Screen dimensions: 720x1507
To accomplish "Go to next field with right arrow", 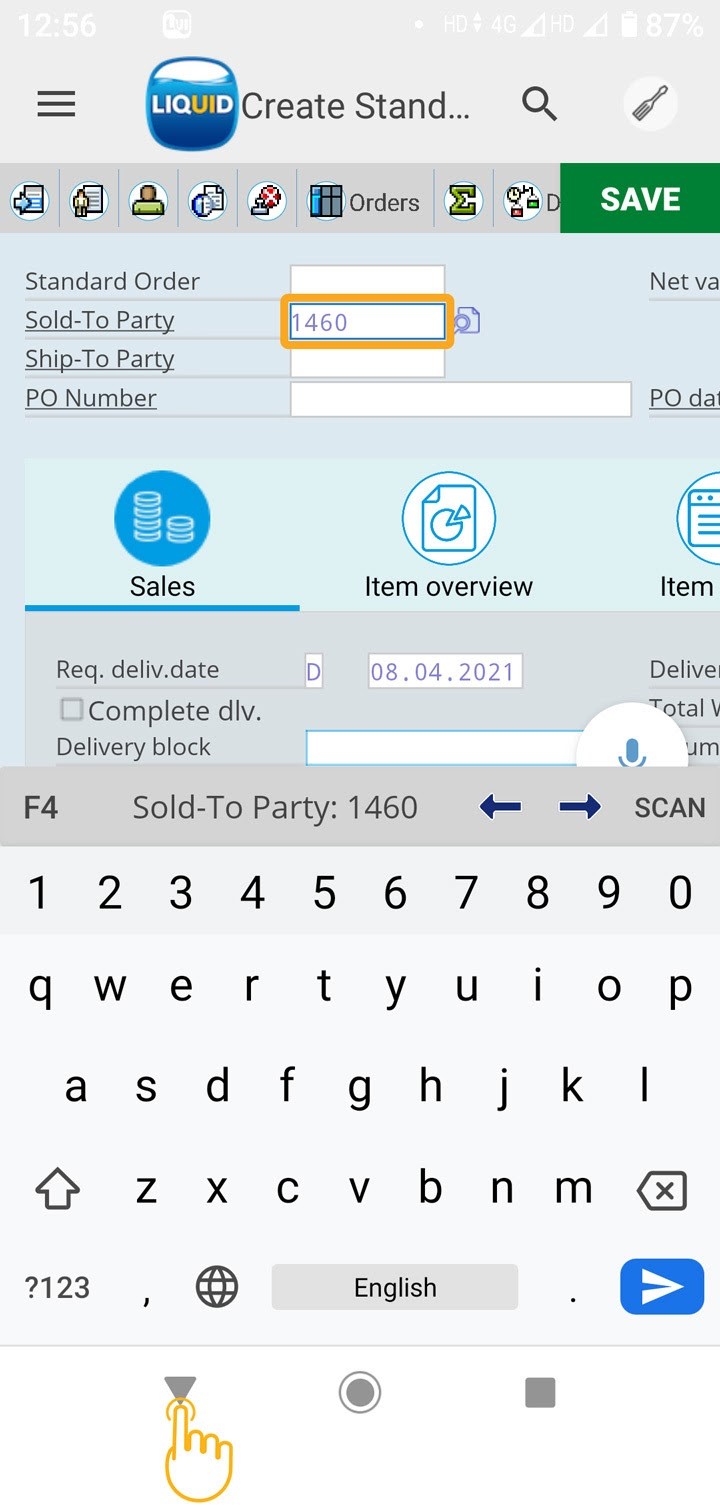I will [580, 807].
